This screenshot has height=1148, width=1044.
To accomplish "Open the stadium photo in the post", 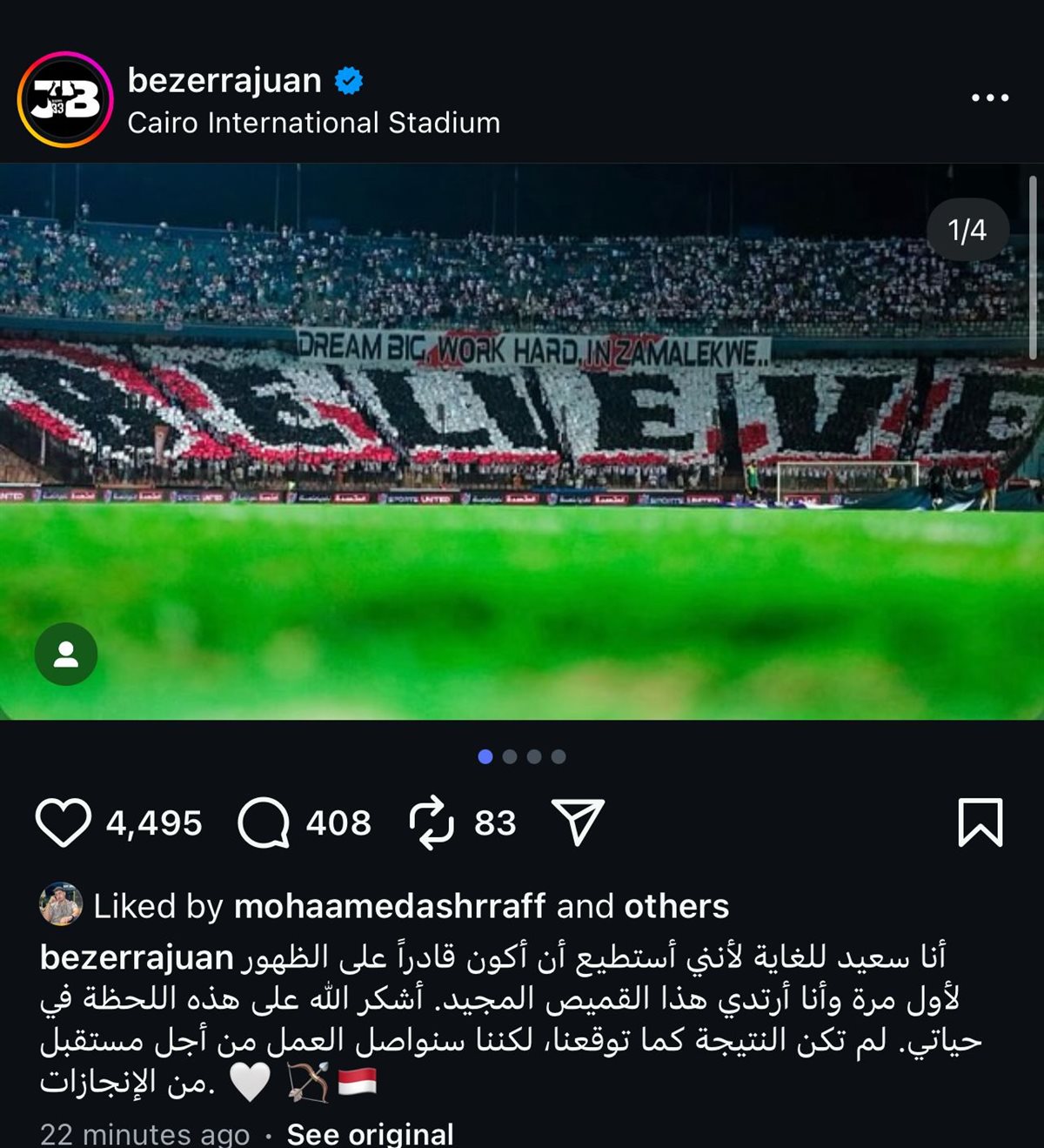I will (x=522, y=418).
